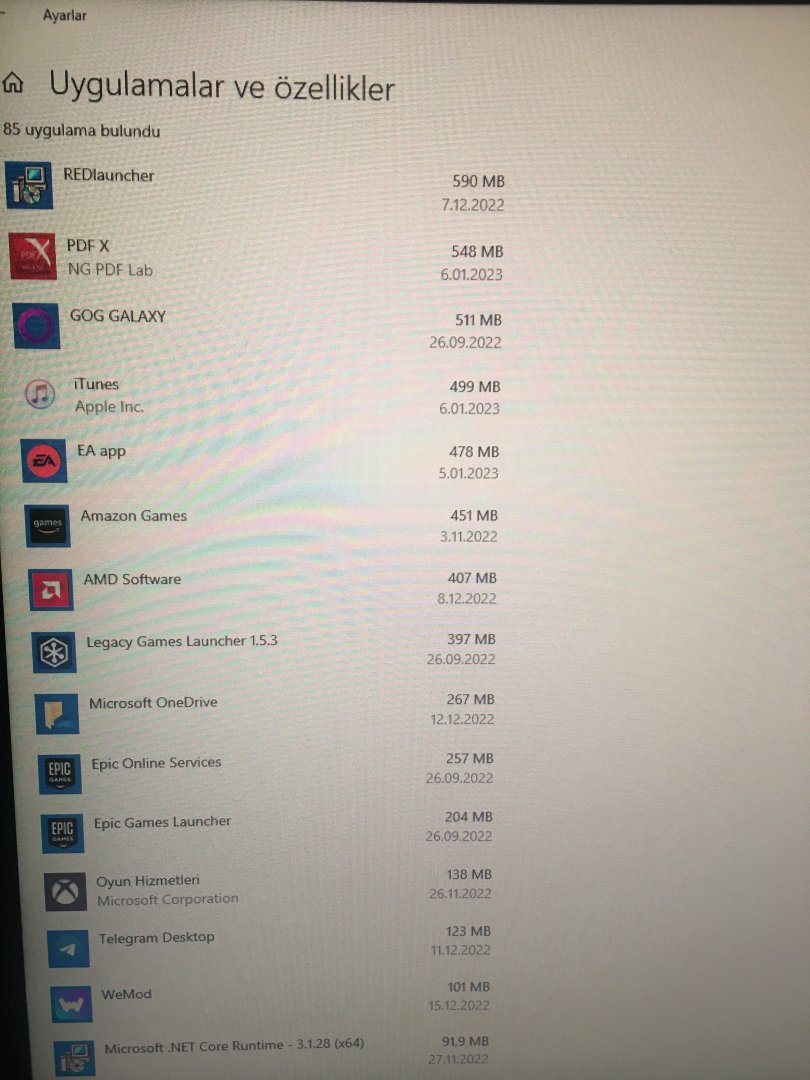Choose EA app from the list
The width and height of the screenshot is (810, 1080).
(101, 452)
